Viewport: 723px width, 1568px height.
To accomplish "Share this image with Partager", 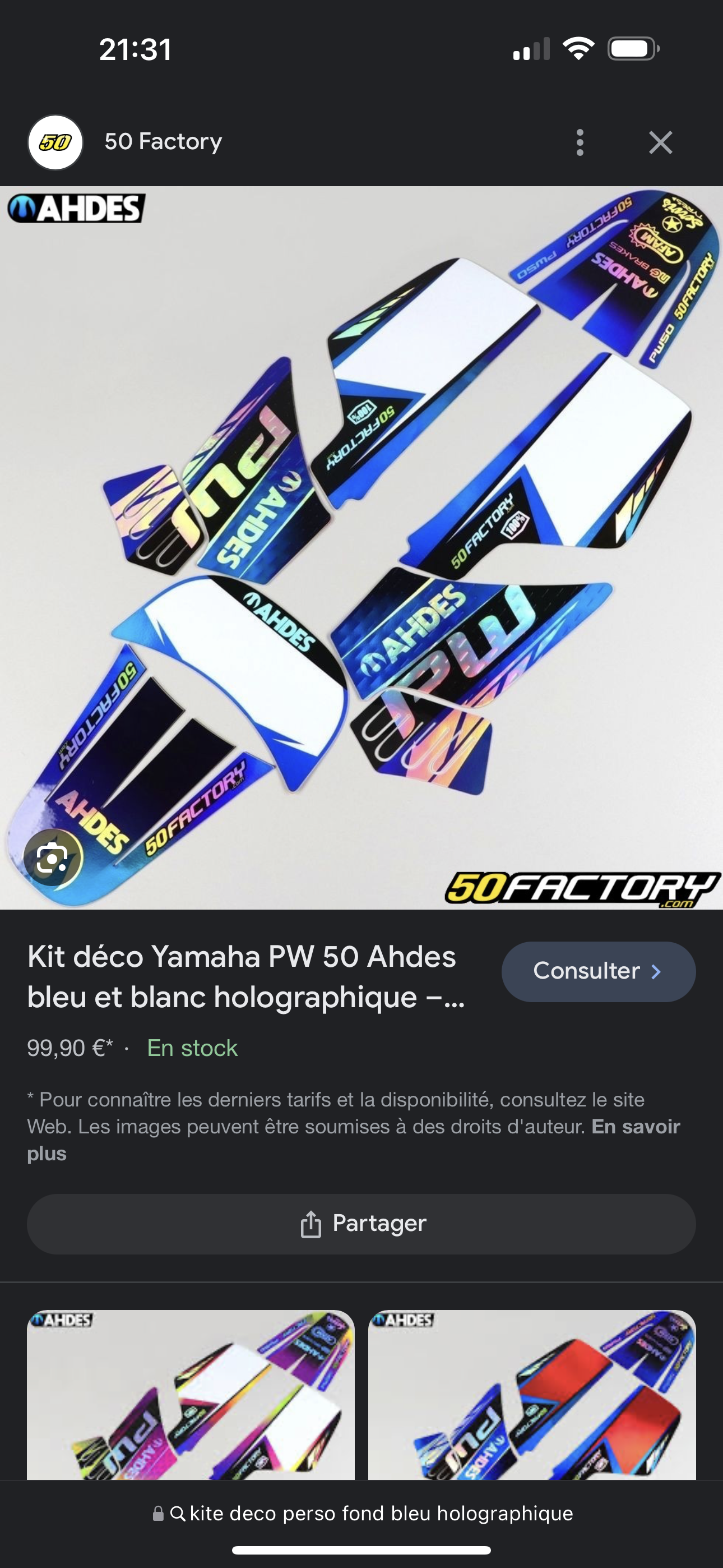I will pyautogui.click(x=361, y=1224).
